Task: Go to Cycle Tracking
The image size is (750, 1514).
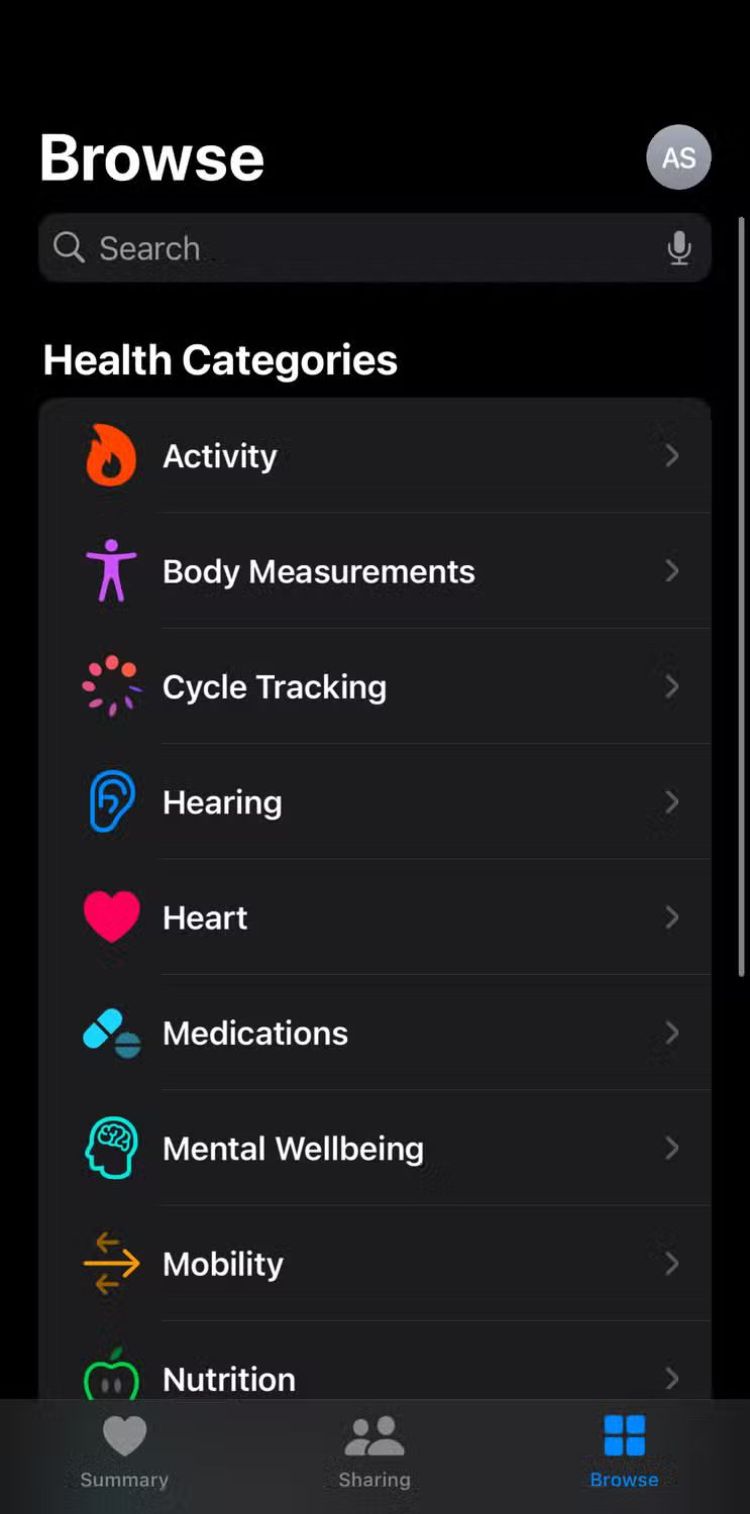Action: (375, 687)
